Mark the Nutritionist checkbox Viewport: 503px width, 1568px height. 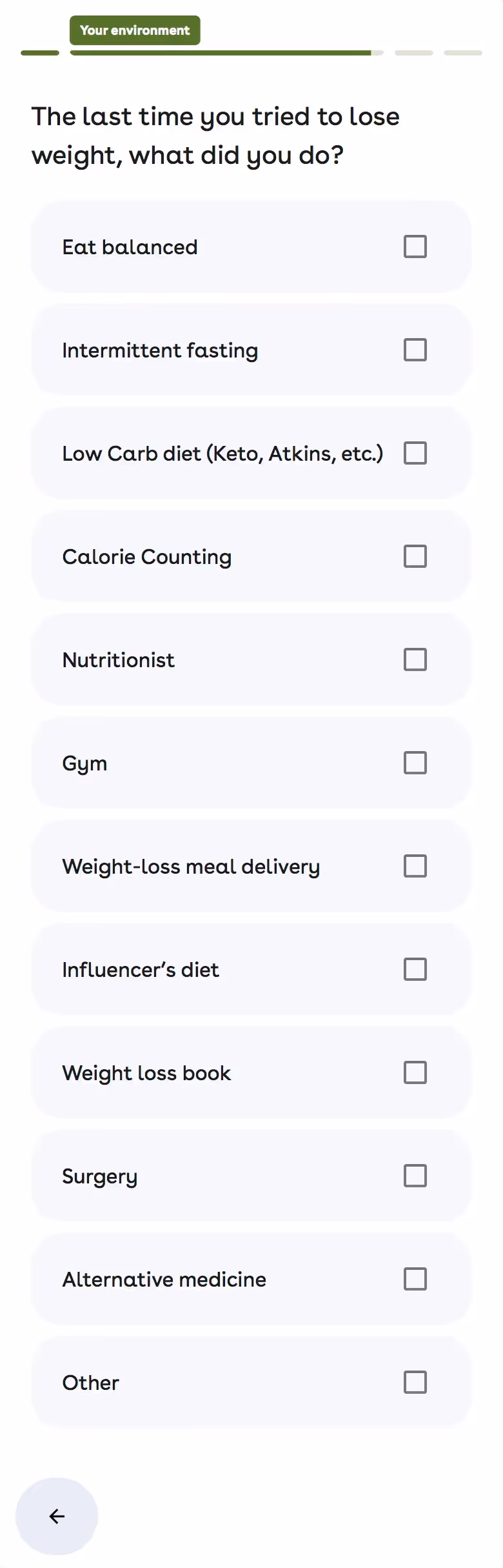(415, 659)
